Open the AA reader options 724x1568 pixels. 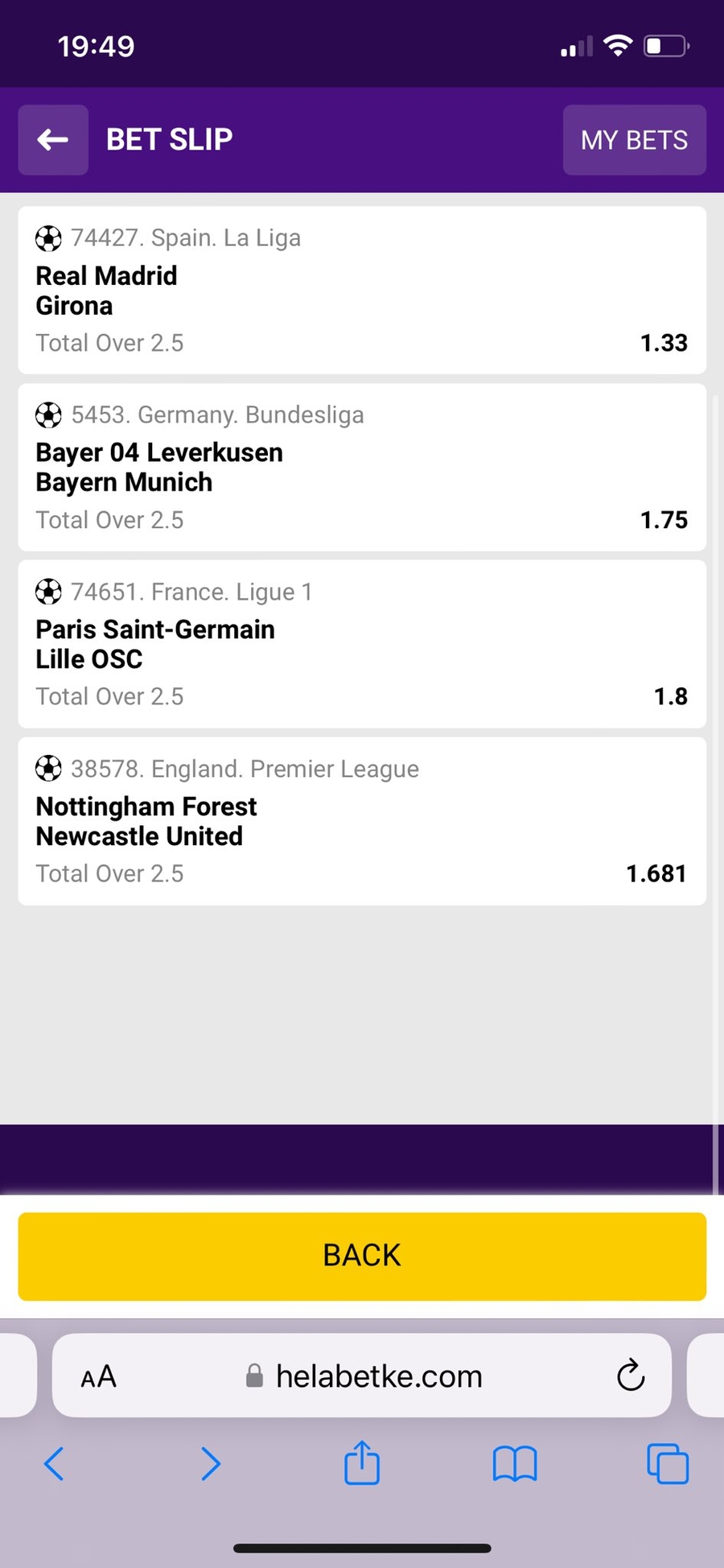(x=99, y=1376)
